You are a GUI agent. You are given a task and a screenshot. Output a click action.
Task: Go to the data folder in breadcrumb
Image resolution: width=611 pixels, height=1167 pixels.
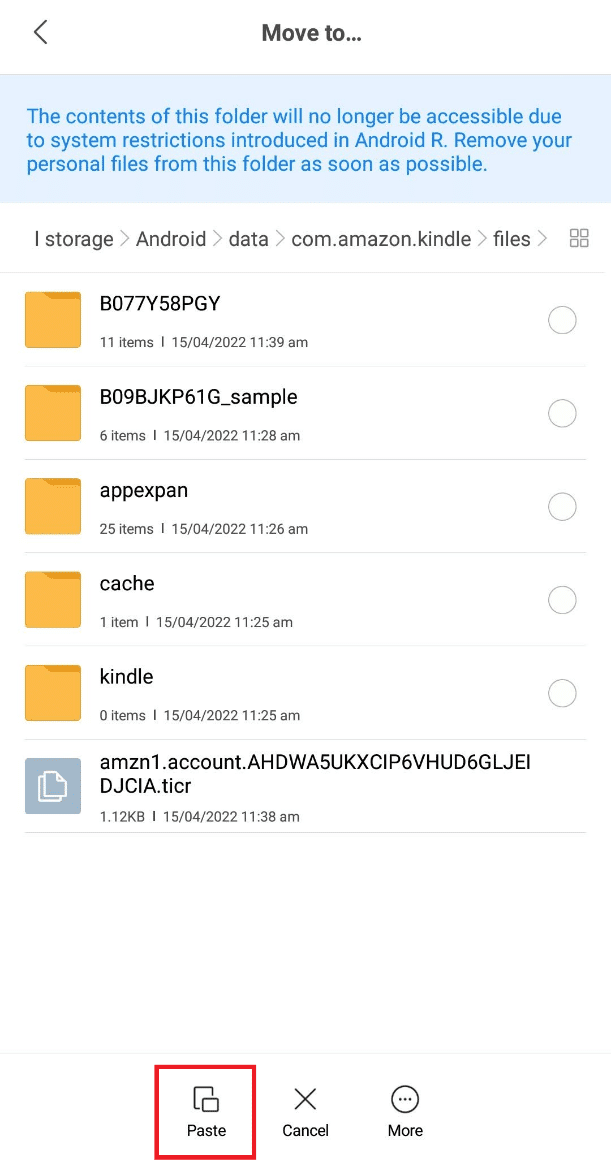248,239
